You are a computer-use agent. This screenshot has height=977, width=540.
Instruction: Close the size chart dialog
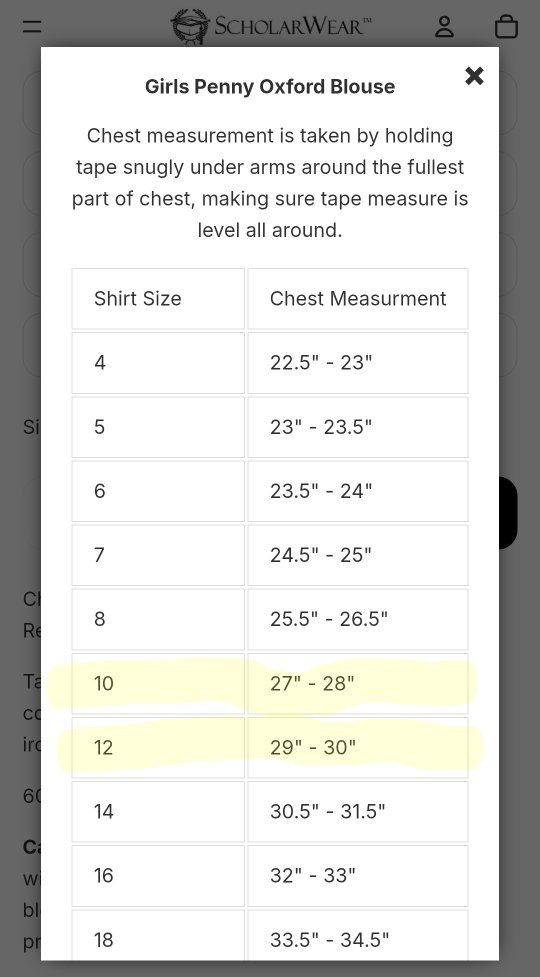tap(474, 76)
